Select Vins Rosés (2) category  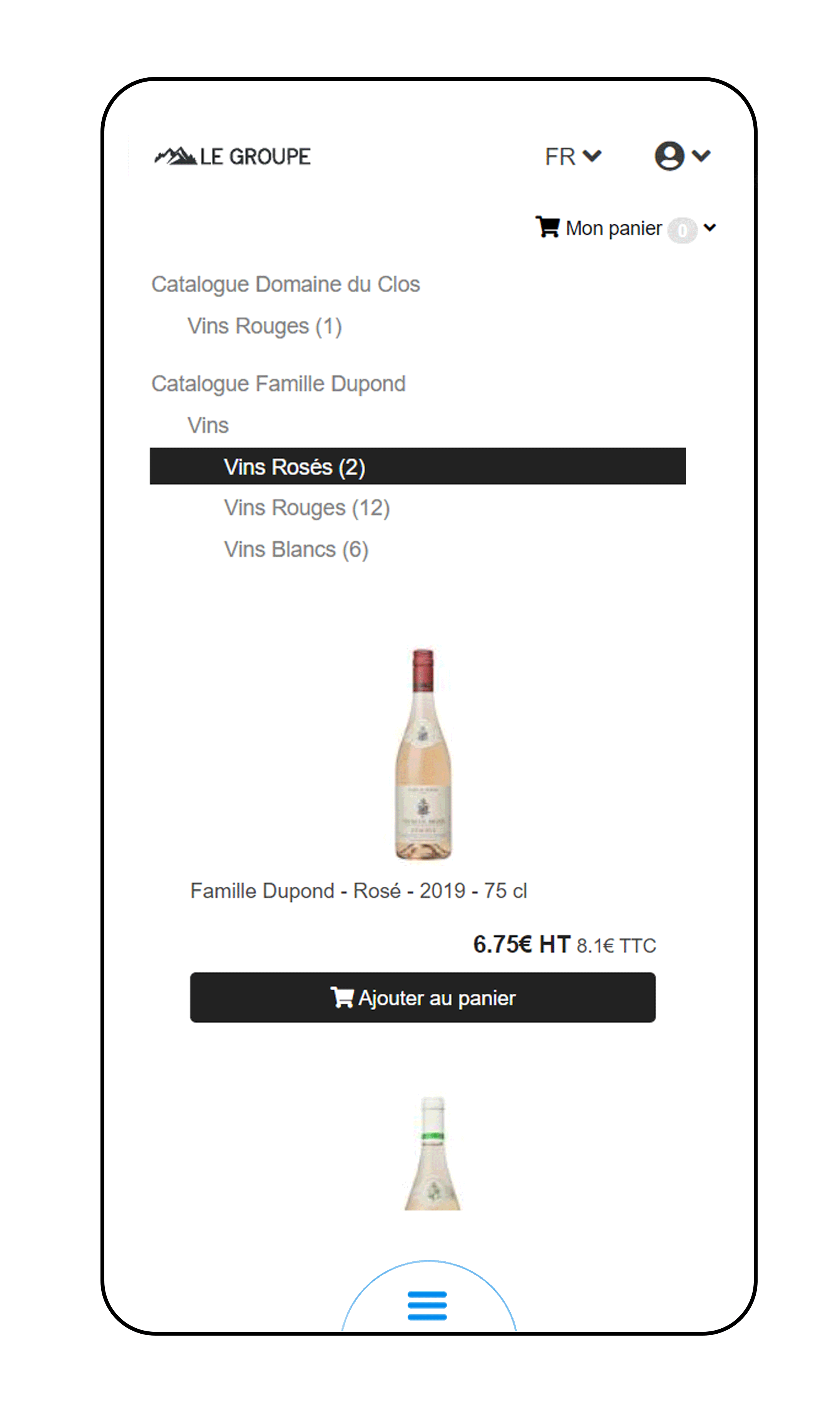(295, 467)
